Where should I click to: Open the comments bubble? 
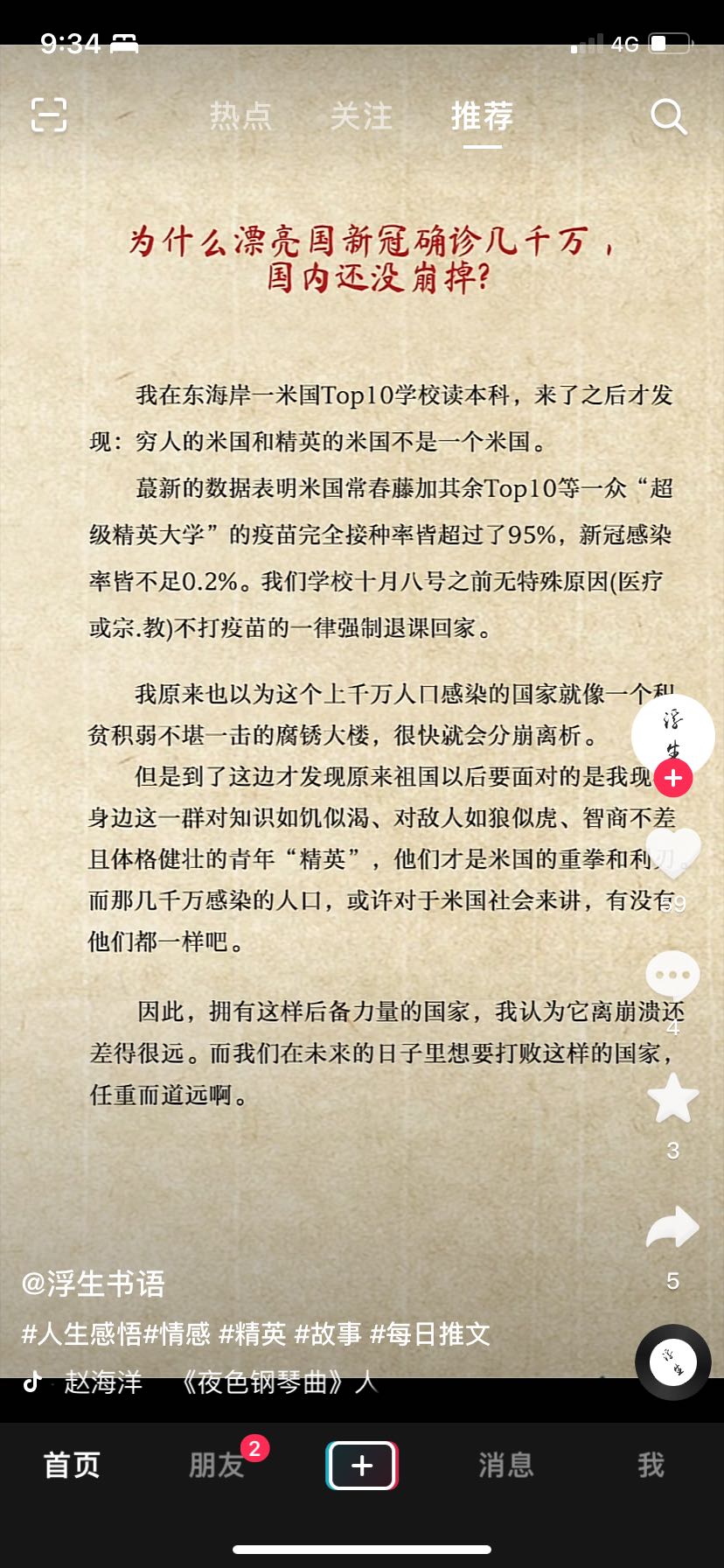point(672,975)
